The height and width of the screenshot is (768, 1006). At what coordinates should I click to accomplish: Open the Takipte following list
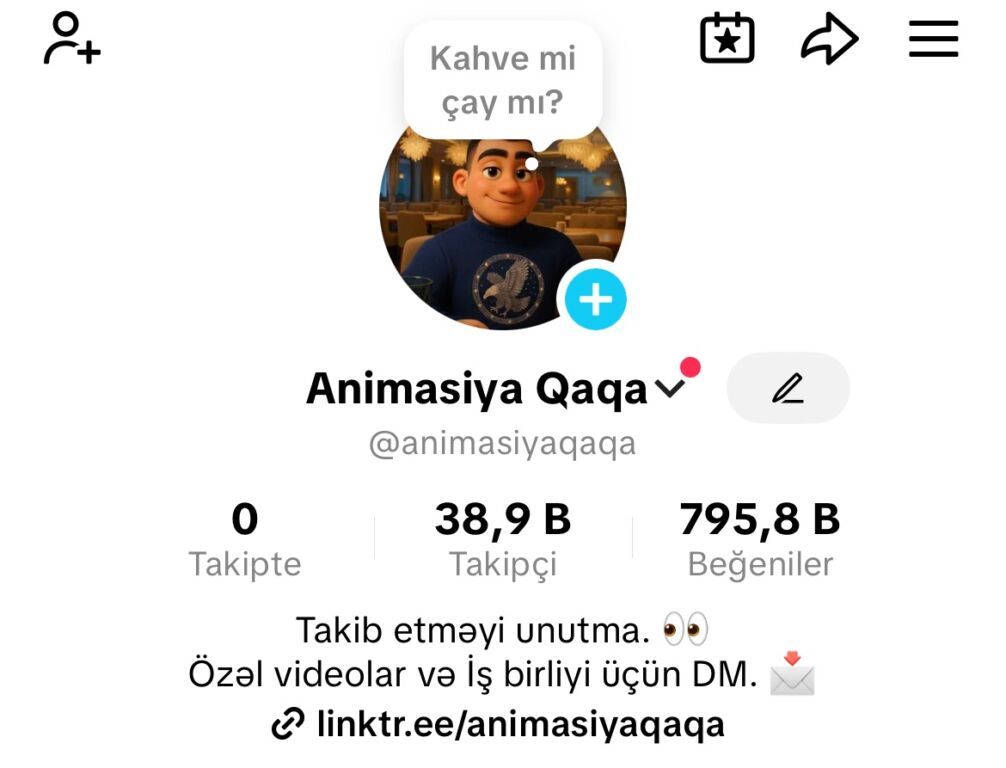point(245,541)
